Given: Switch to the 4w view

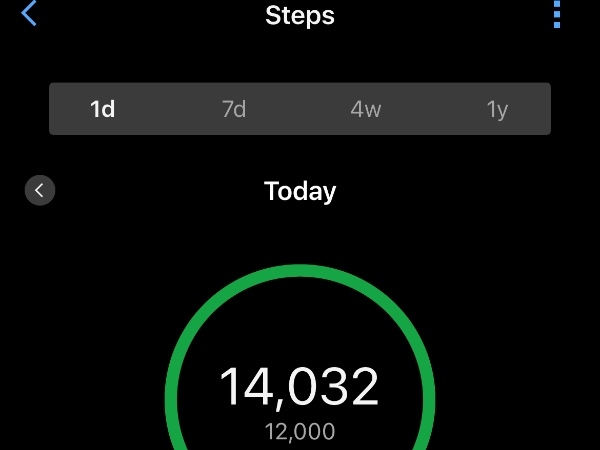Looking at the screenshot, I should coord(366,109).
